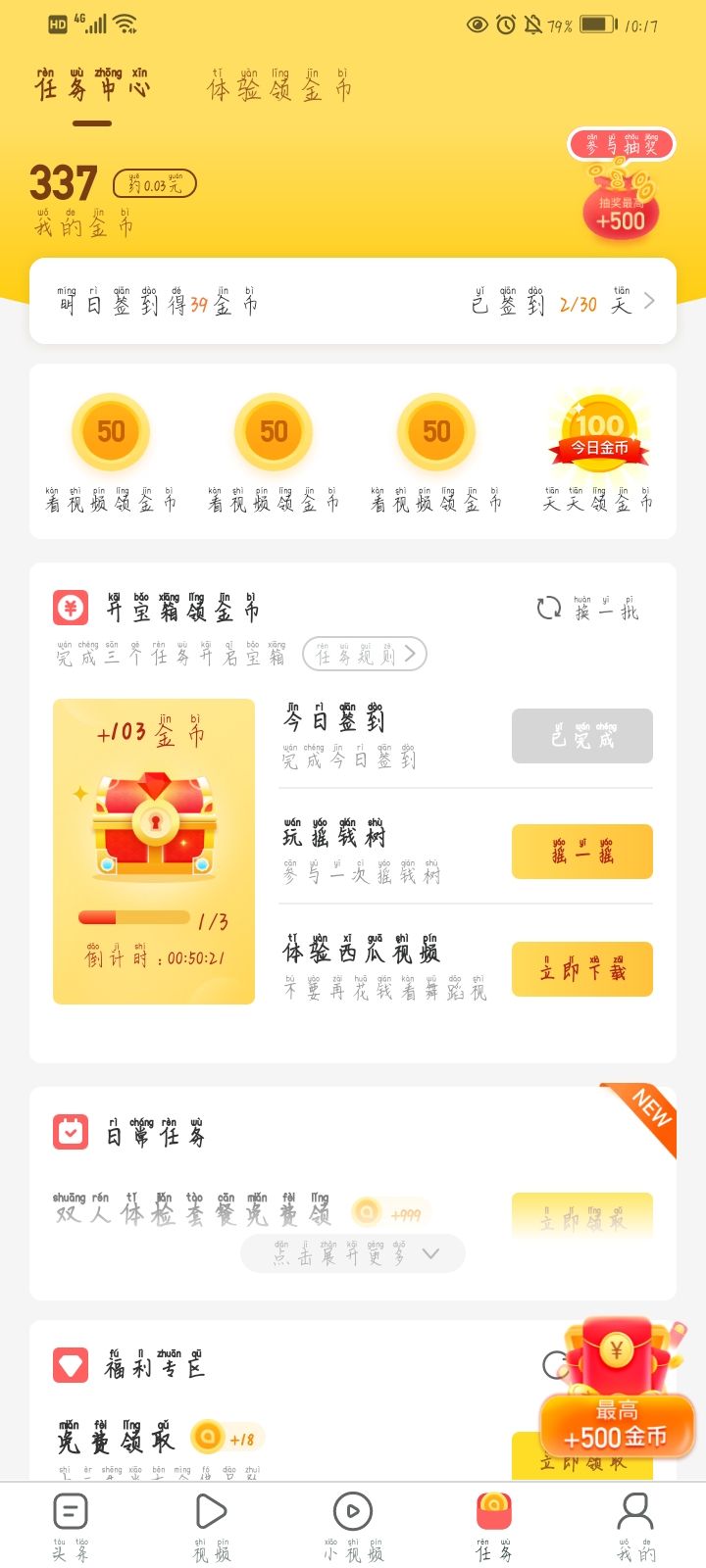Viewport: 706px width, 1568px height.
Task: Switch to the 体验领金币 tab
Action: (282, 90)
